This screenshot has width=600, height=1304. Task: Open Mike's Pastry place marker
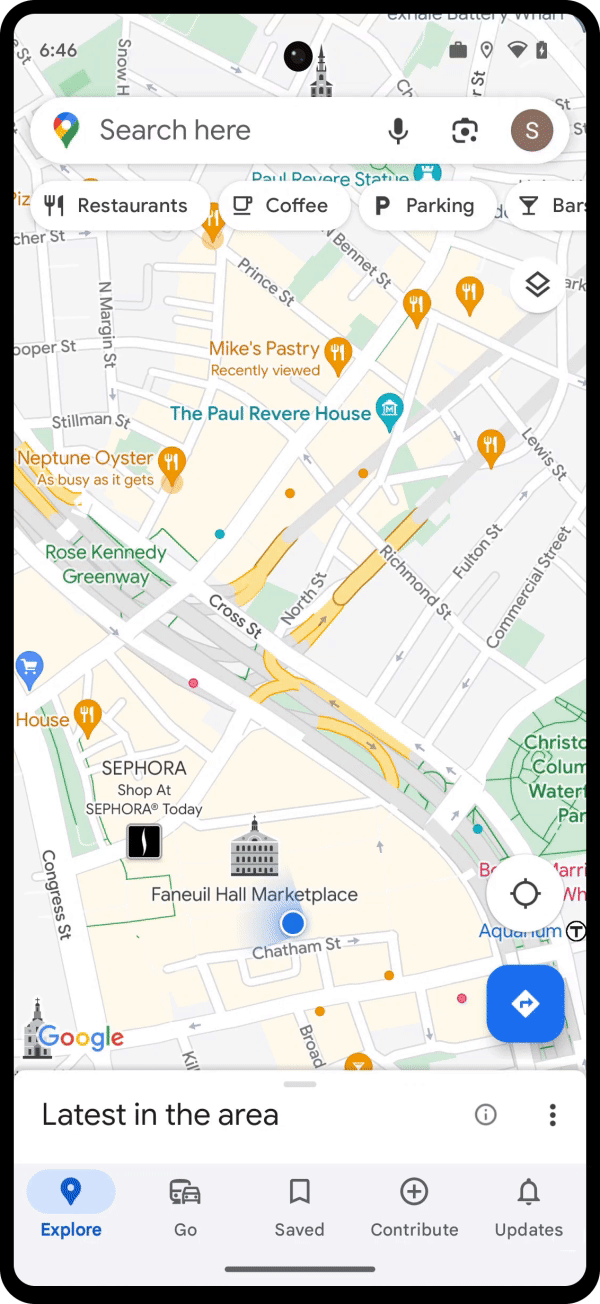[x=339, y=353]
